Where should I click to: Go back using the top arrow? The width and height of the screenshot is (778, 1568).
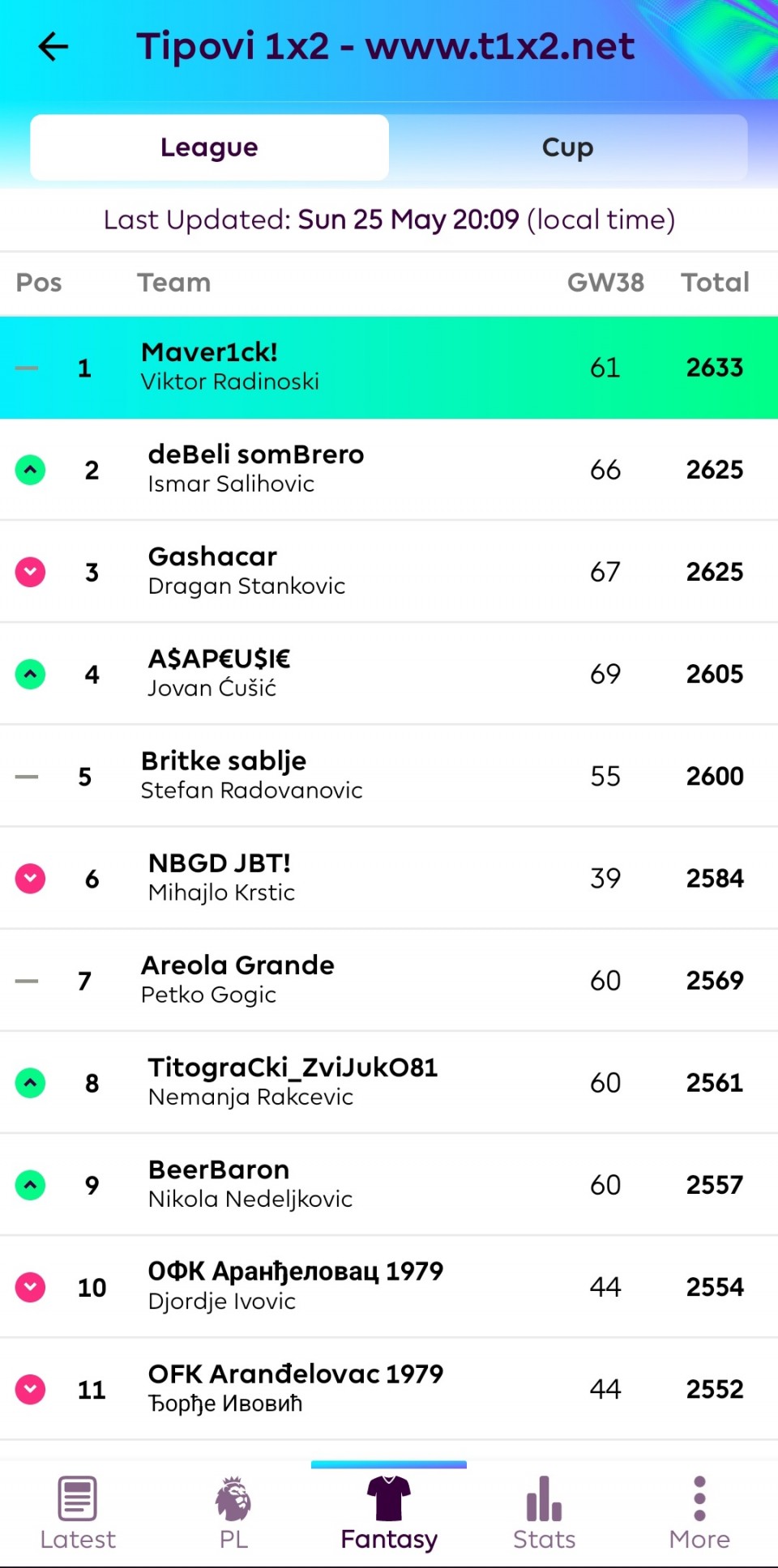(x=53, y=46)
